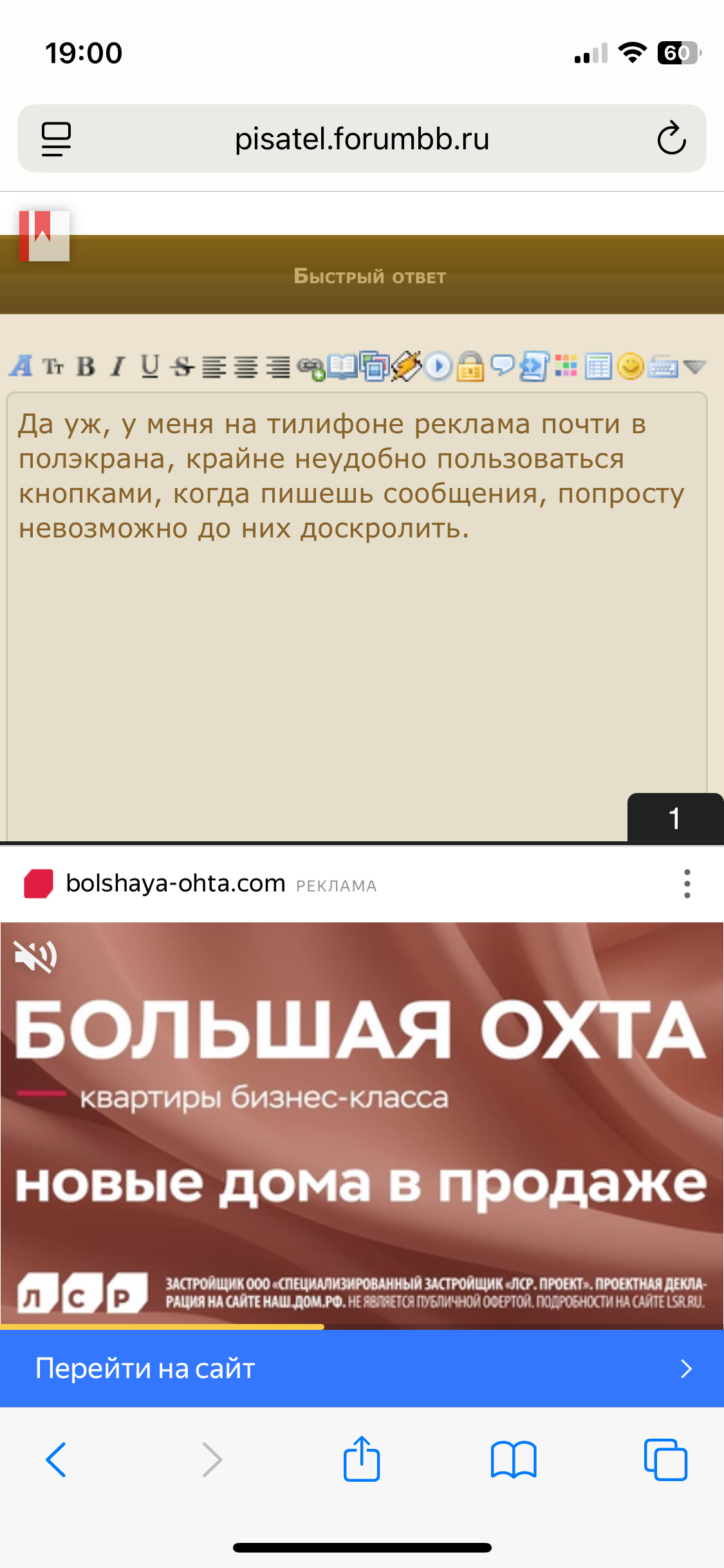Open the Safari tabs overview
Screen dimensions: 724x1568
click(665, 1459)
